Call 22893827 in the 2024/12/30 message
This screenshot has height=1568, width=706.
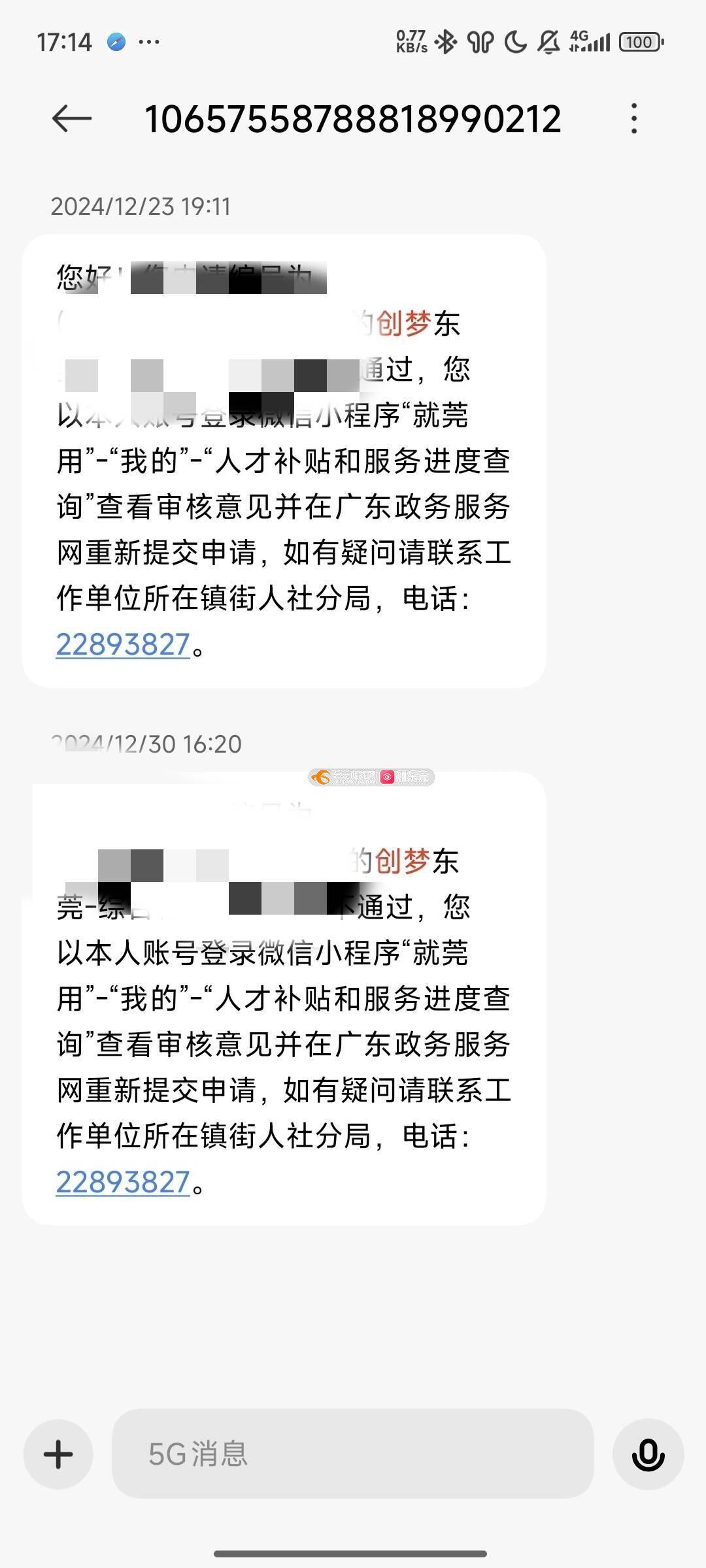coord(123,1183)
